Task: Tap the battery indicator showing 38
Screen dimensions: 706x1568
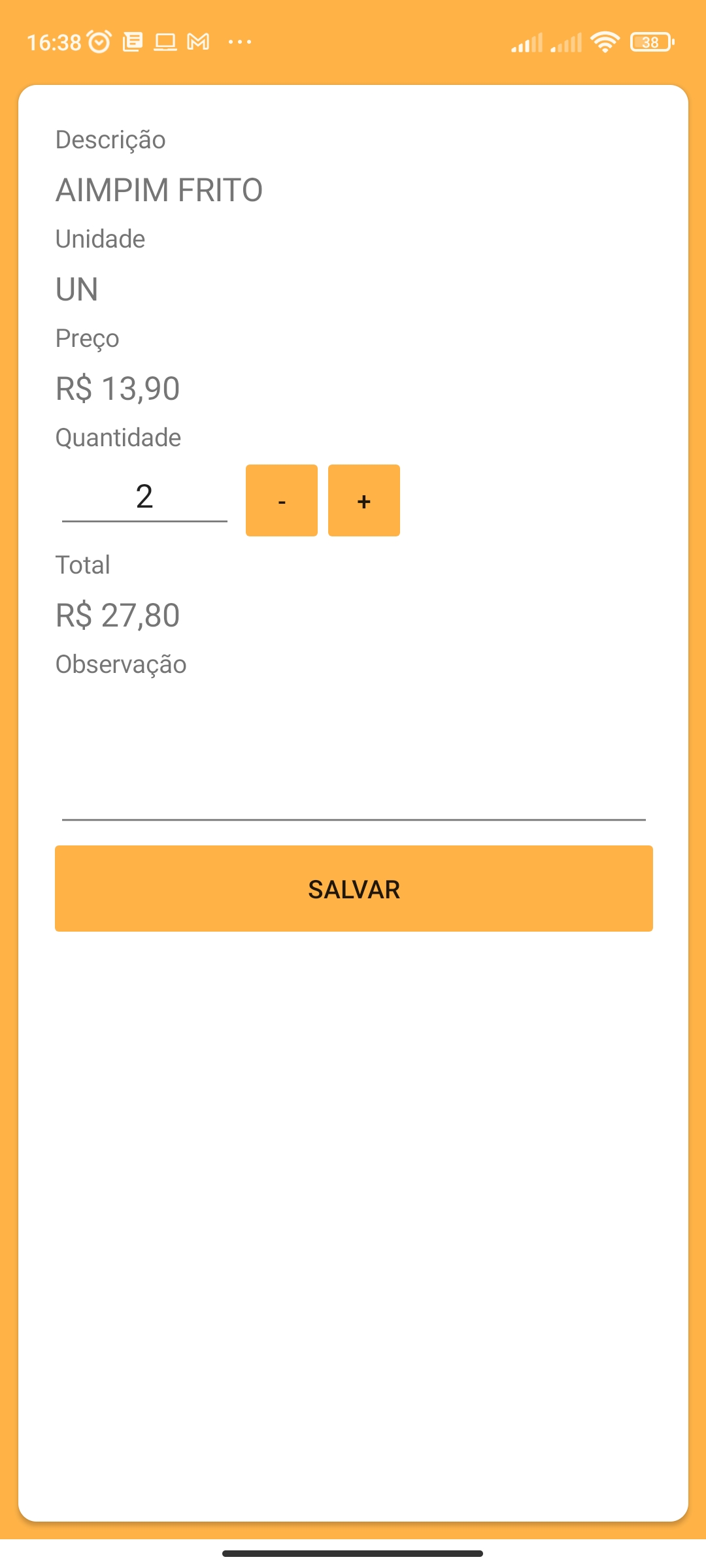Action: [x=651, y=42]
